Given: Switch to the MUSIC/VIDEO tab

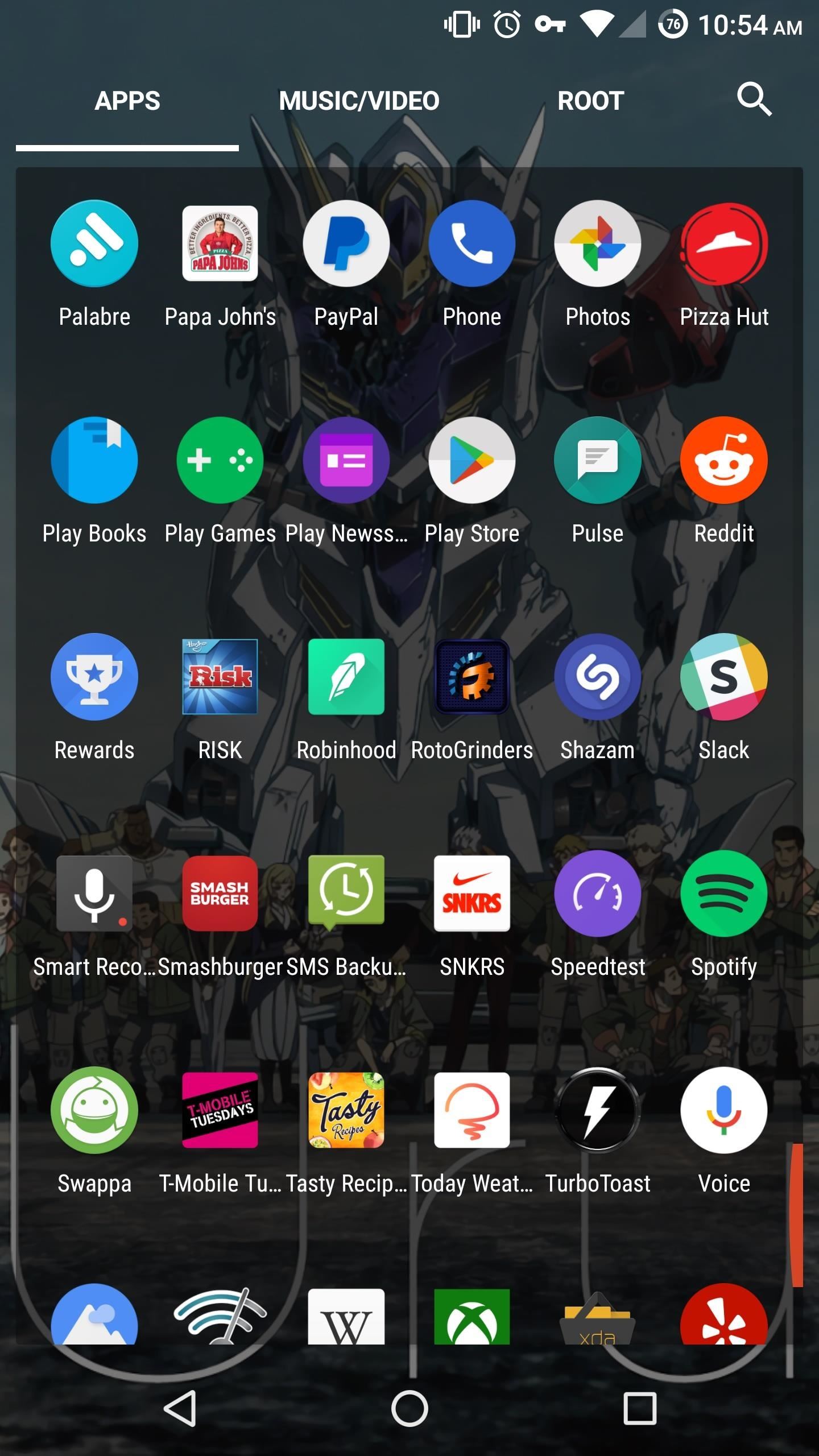Looking at the screenshot, I should click(359, 101).
